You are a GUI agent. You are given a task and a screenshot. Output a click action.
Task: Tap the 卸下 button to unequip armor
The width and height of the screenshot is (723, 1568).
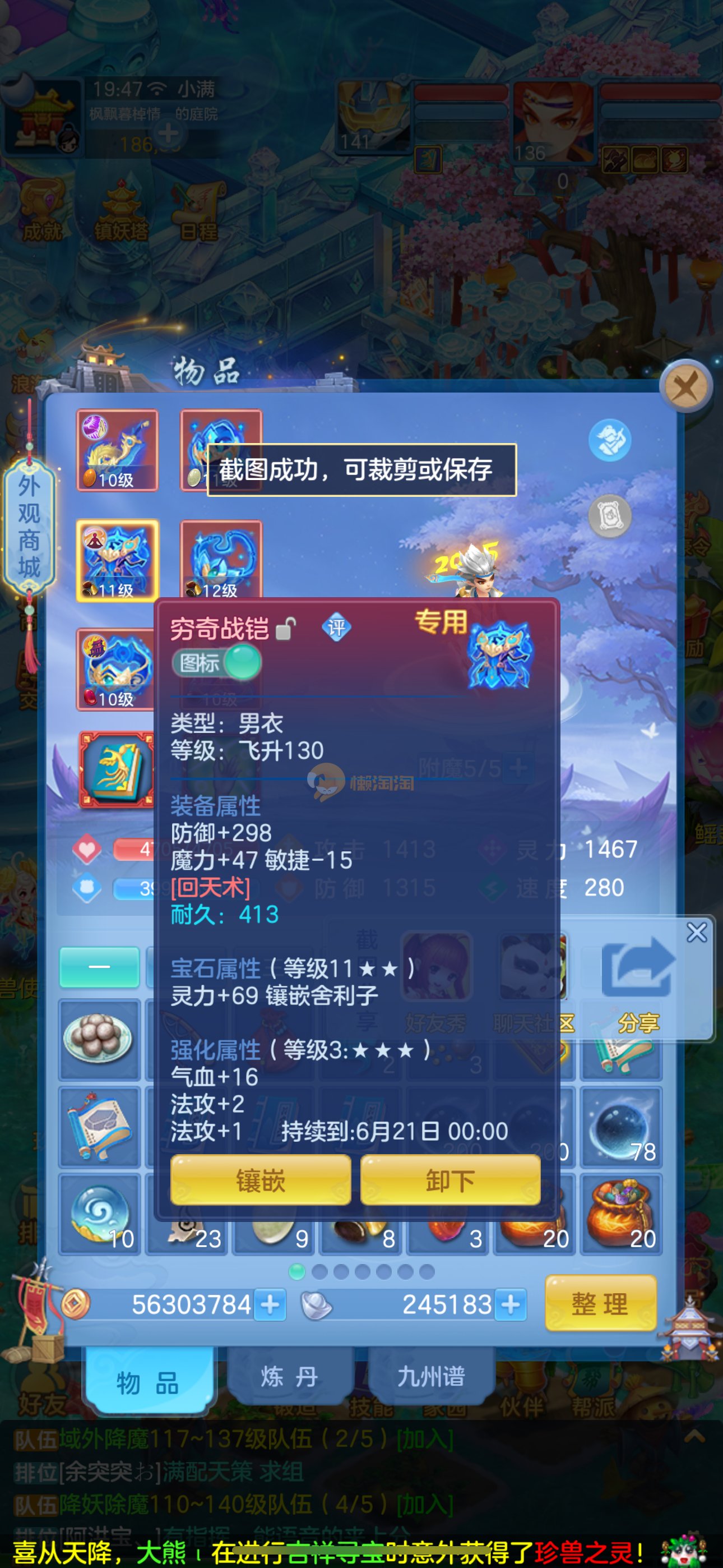click(x=449, y=1181)
